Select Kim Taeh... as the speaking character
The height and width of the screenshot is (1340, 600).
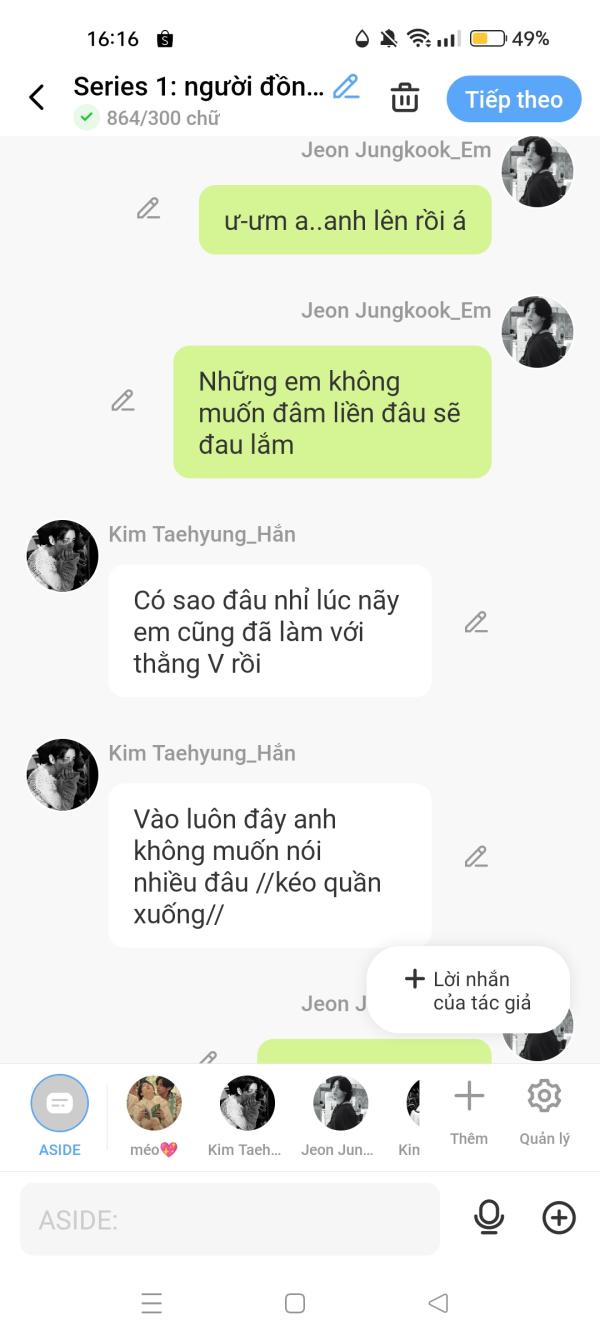[x=247, y=1113]
